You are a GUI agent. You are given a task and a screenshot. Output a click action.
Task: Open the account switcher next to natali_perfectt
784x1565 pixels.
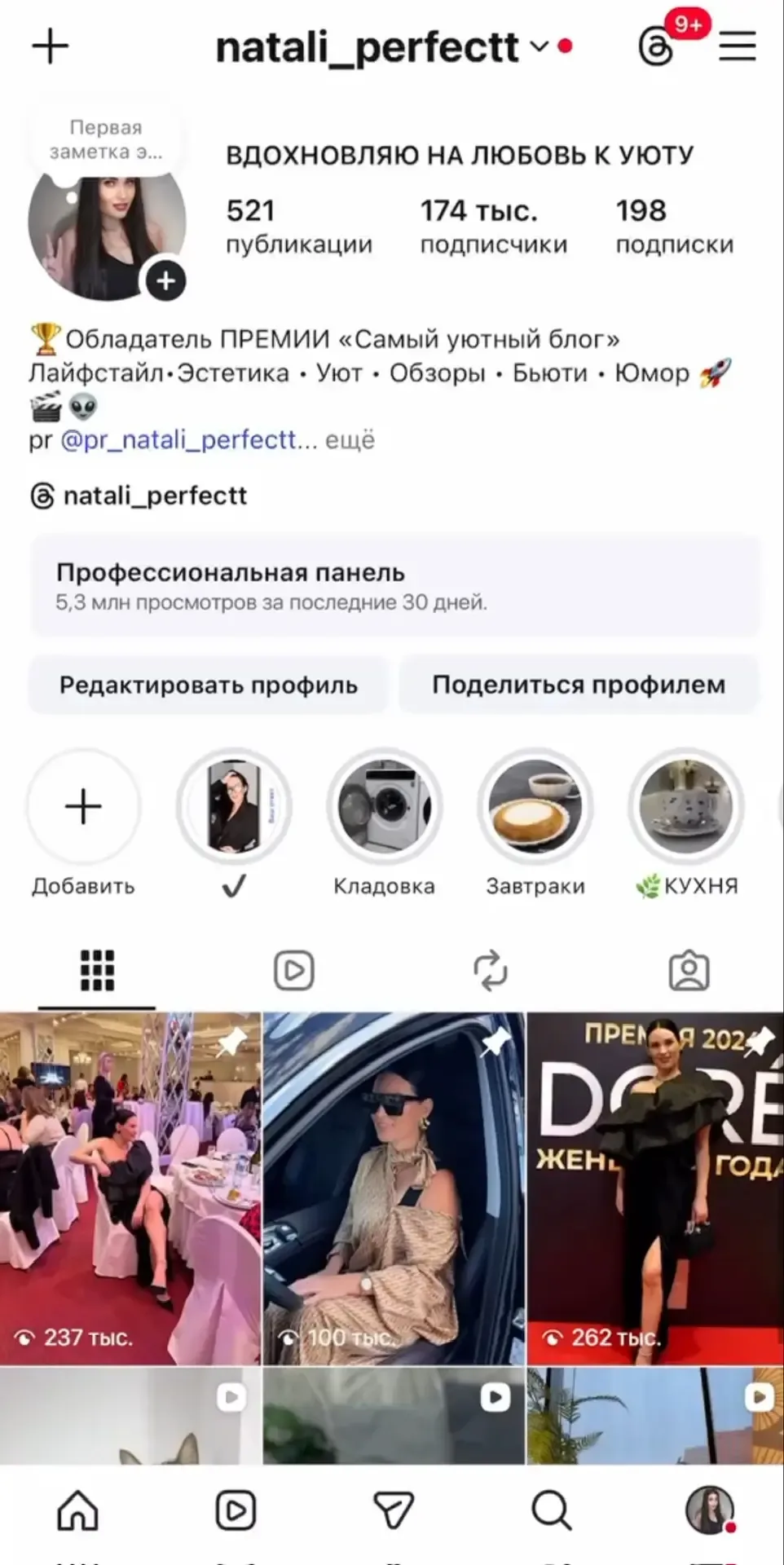tap(540, 46)
